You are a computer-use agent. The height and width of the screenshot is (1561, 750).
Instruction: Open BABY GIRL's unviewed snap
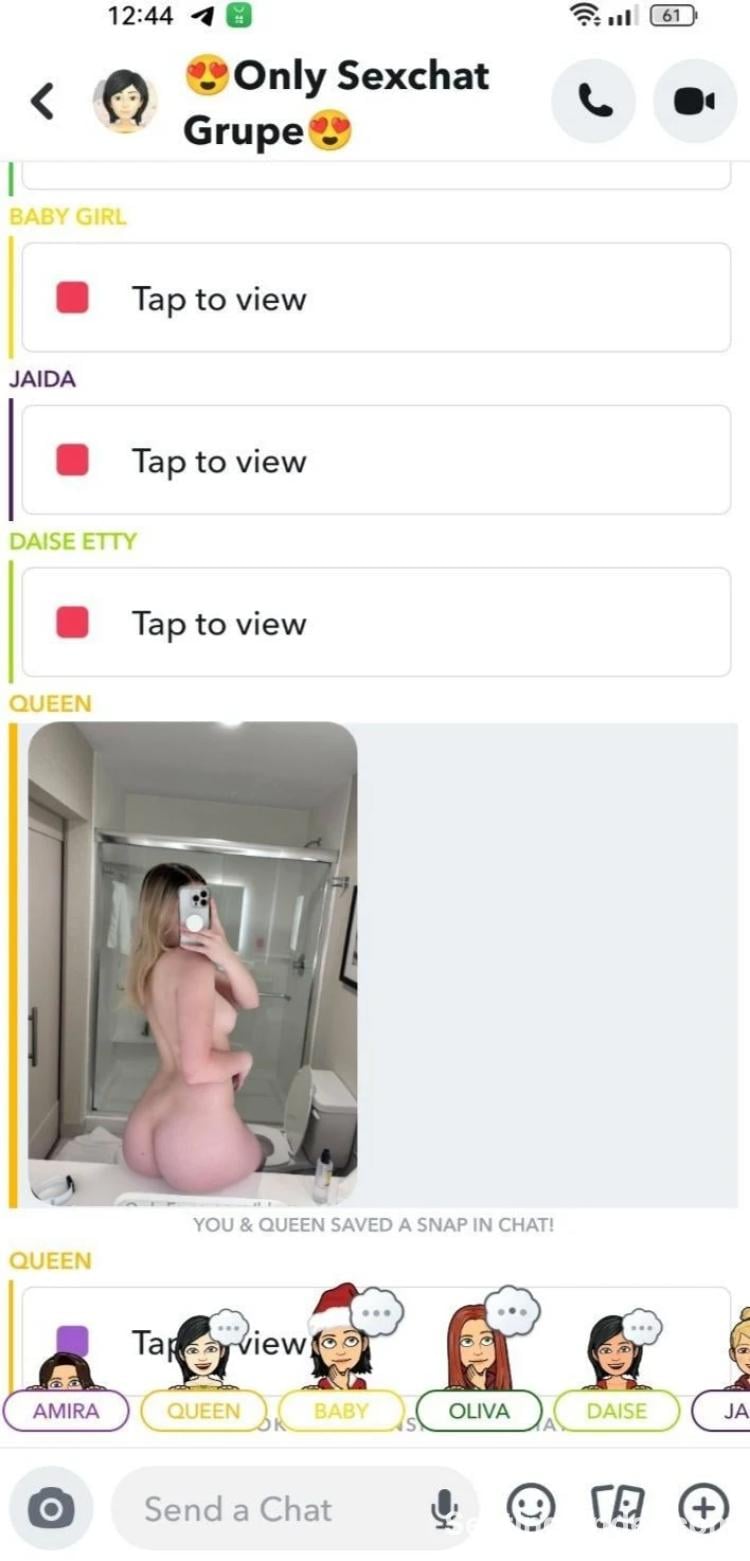click(375, 298)
